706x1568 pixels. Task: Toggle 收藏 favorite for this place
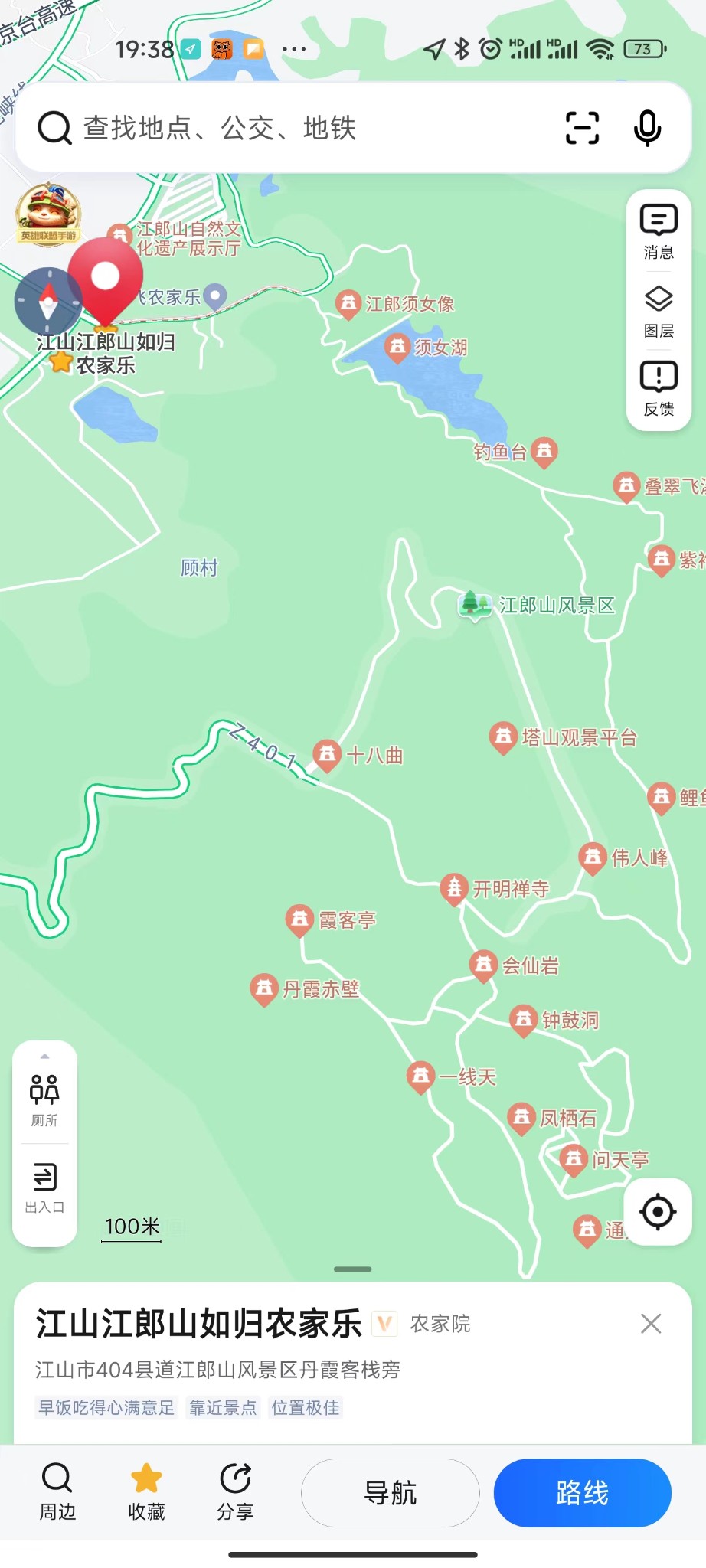146,1491
